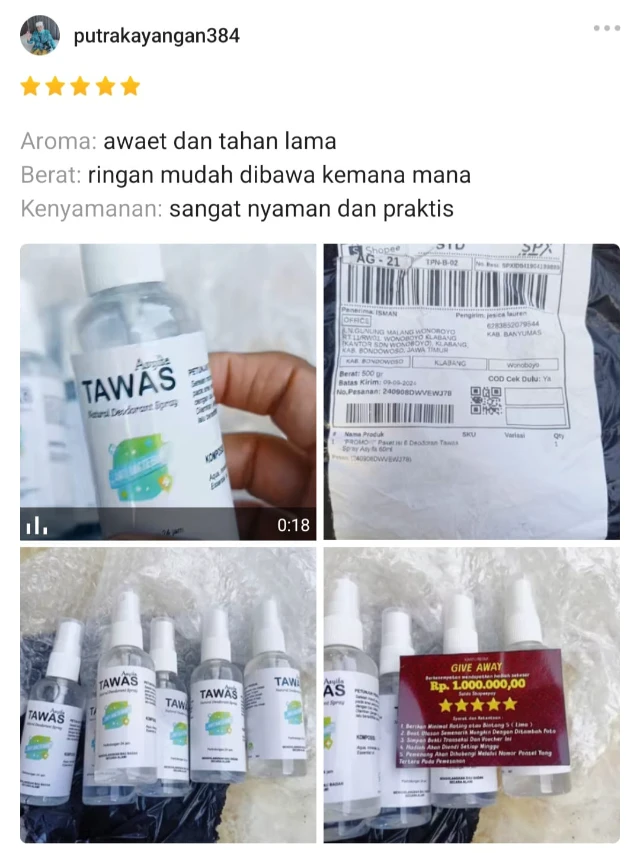Open the photo with the Give Away card
Screen dimensions: 640x853
coord(471,694)
